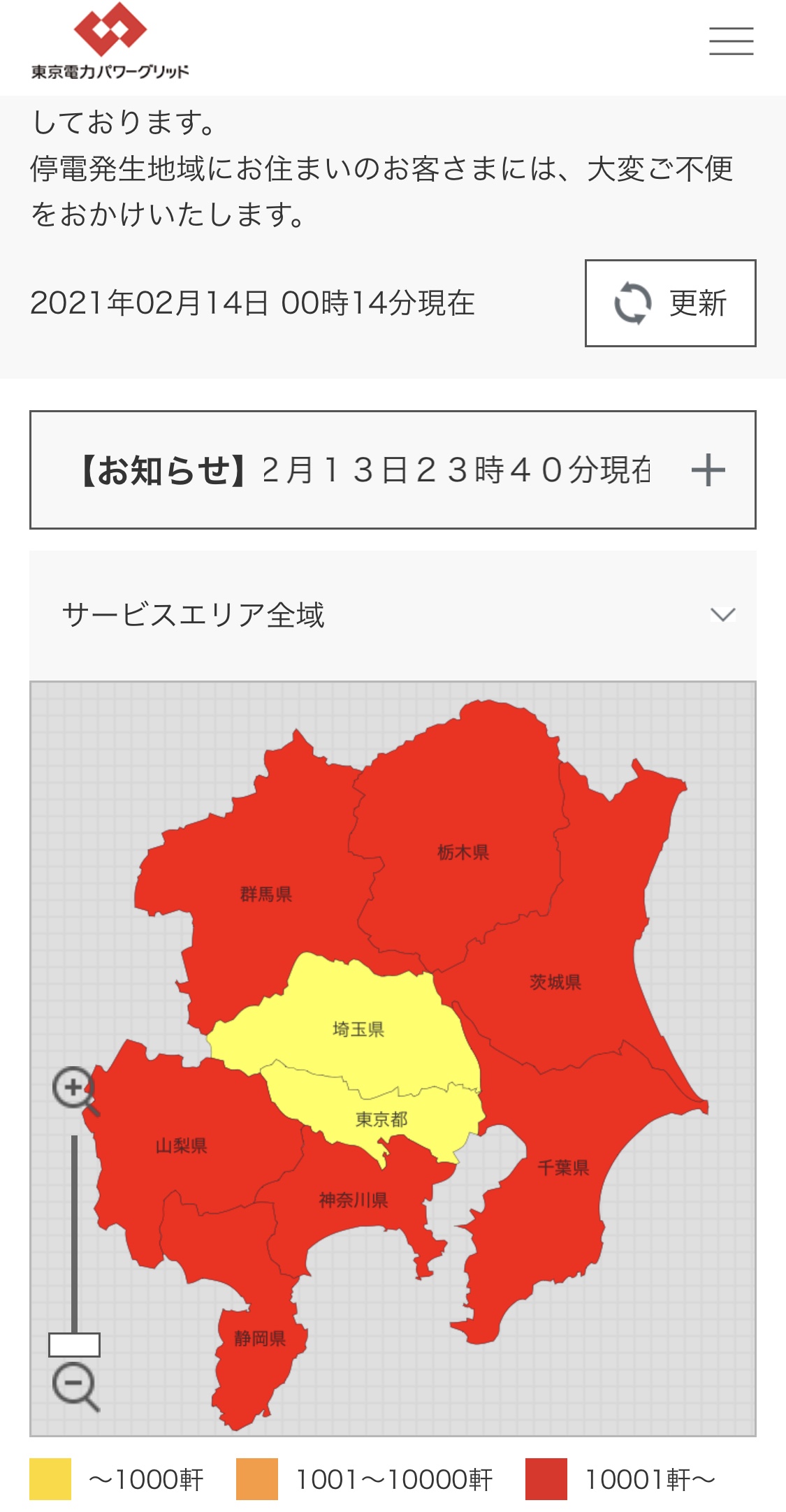This screenshot has width=786, height=1512.
Task: Select 茨城県 on the map
Action: click(x=555, y=983)
